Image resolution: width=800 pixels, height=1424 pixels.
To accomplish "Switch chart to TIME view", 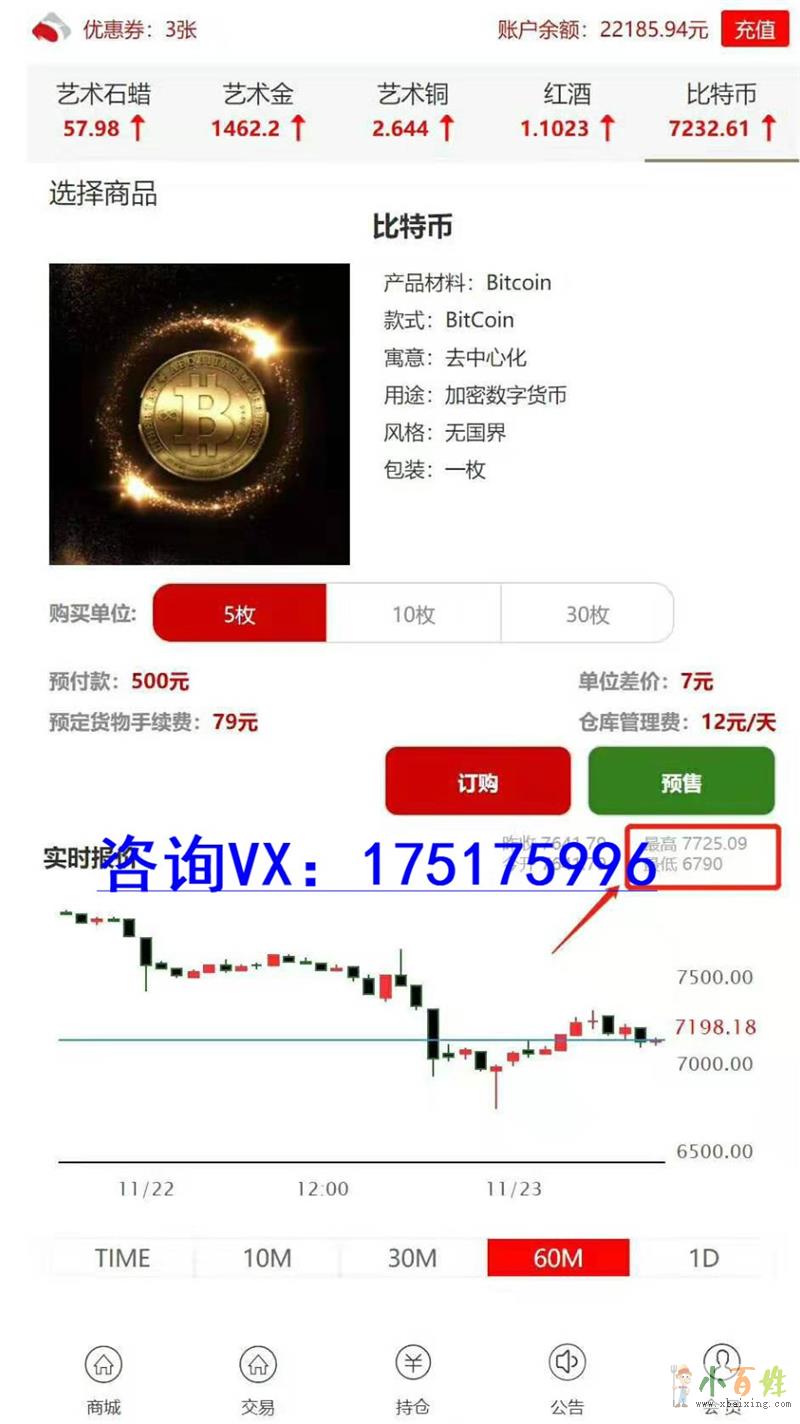I will coord(122,1258).
